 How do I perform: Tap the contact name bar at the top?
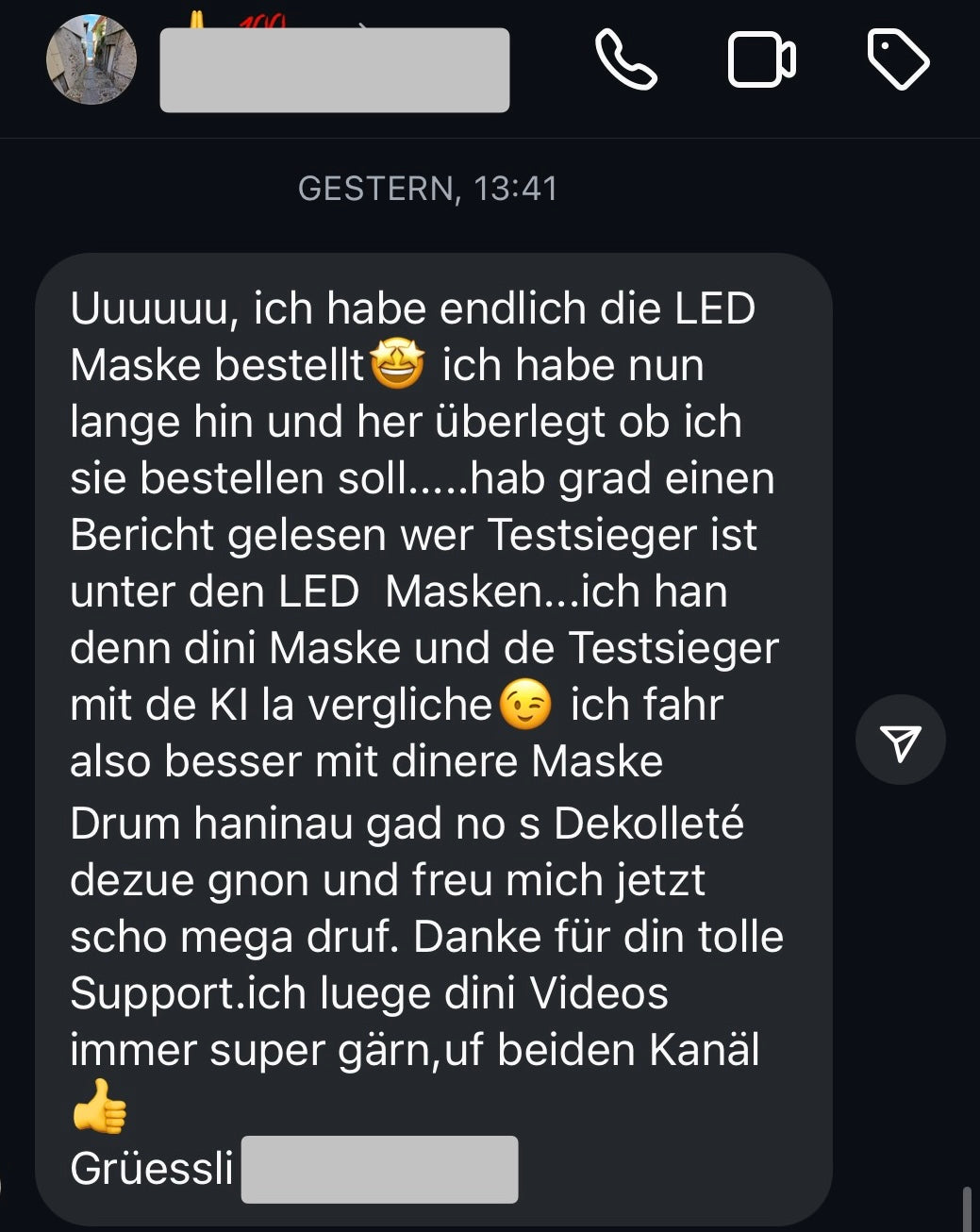pos(336,70)
